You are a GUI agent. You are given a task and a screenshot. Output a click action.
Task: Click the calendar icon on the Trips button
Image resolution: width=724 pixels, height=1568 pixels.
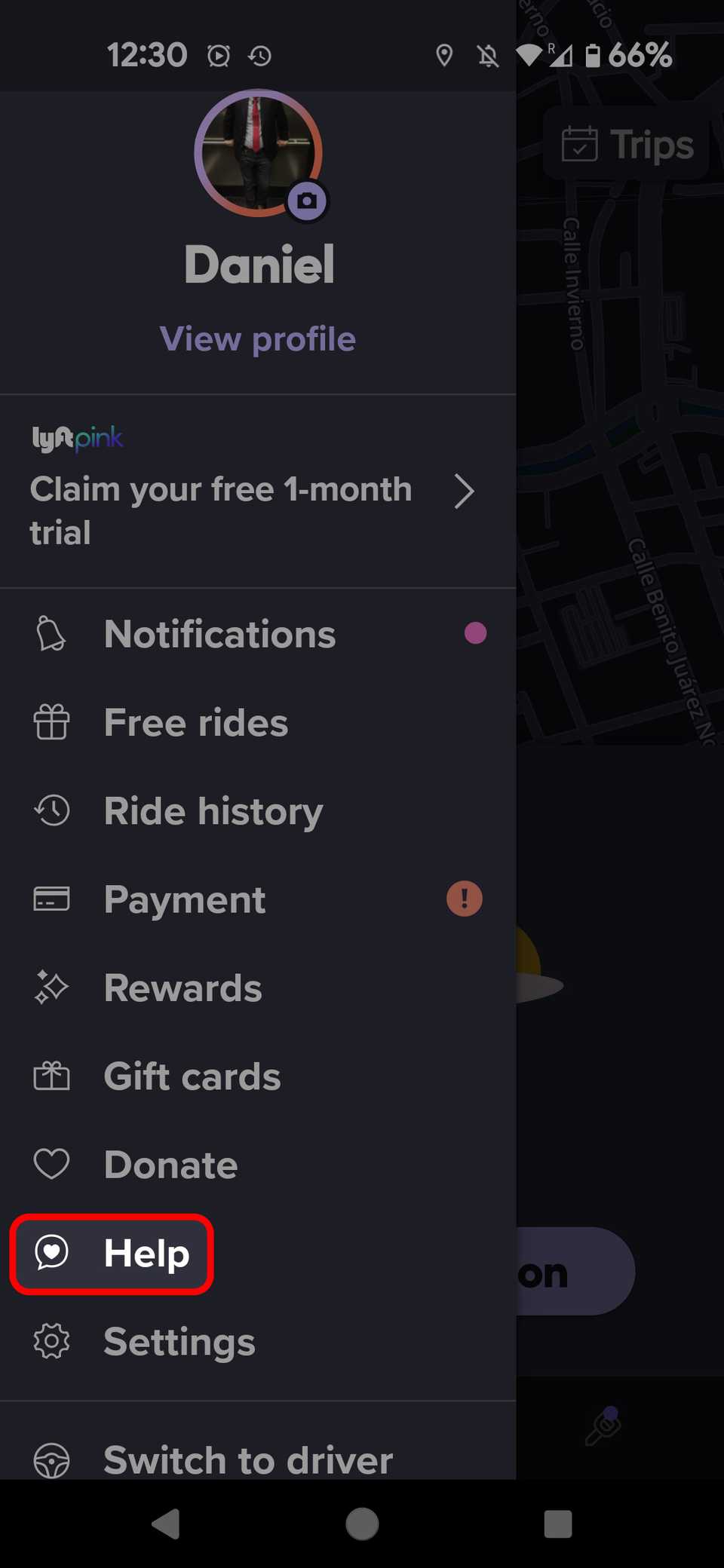[579, 144]
